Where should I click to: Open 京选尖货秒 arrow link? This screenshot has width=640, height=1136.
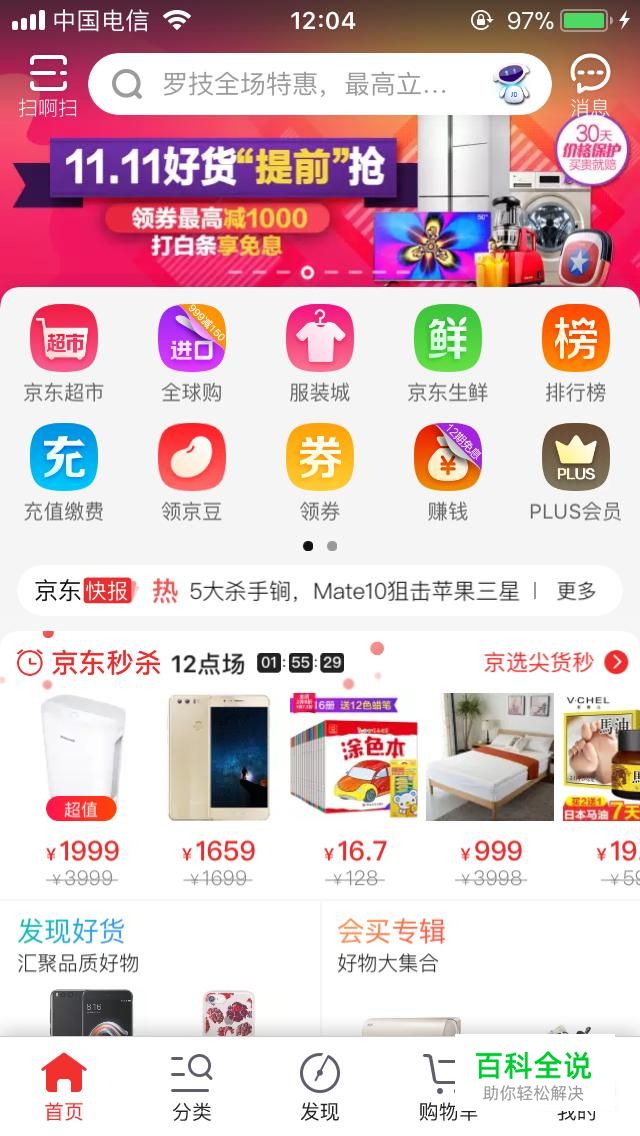556,662
